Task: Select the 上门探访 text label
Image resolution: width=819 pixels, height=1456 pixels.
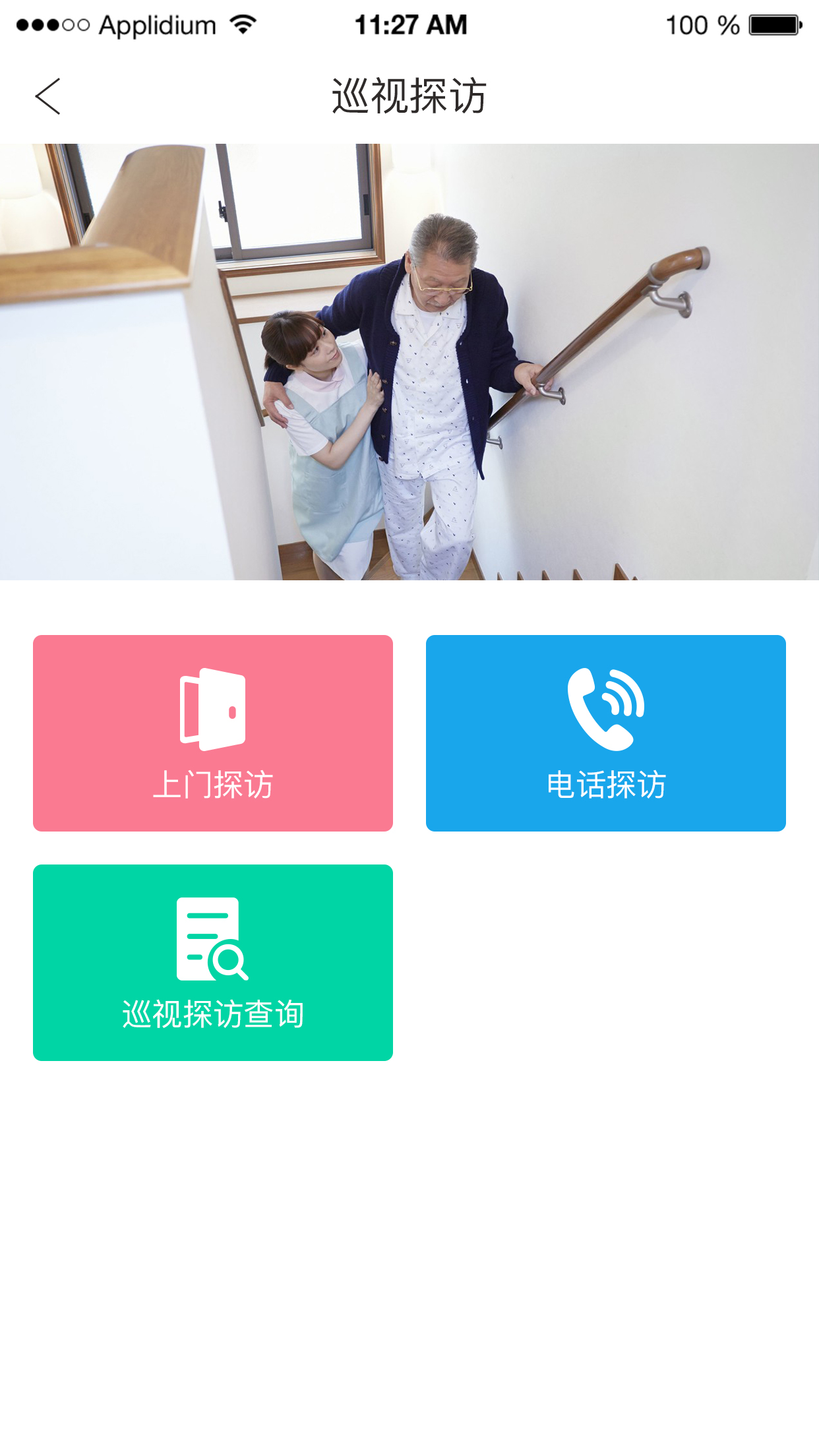Action: [x=212, y=785]
